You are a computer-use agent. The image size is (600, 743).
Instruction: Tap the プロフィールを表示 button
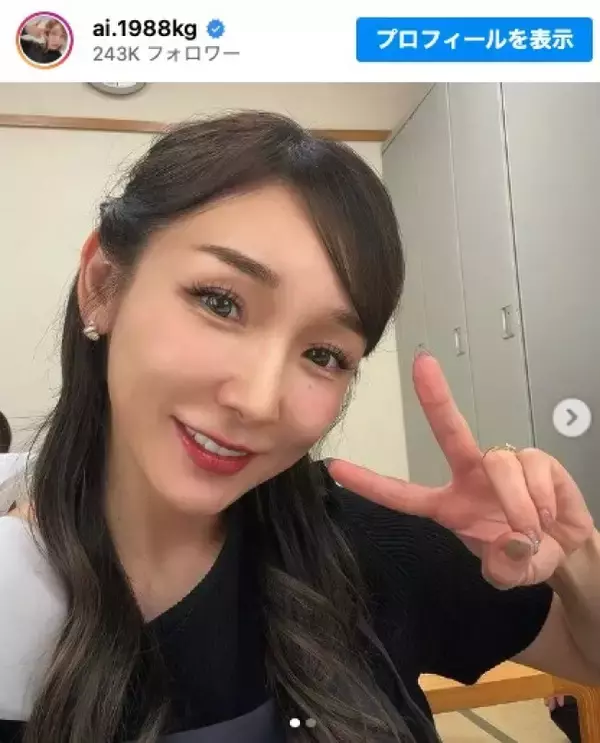pyautogui.click(x=474, y=40)
